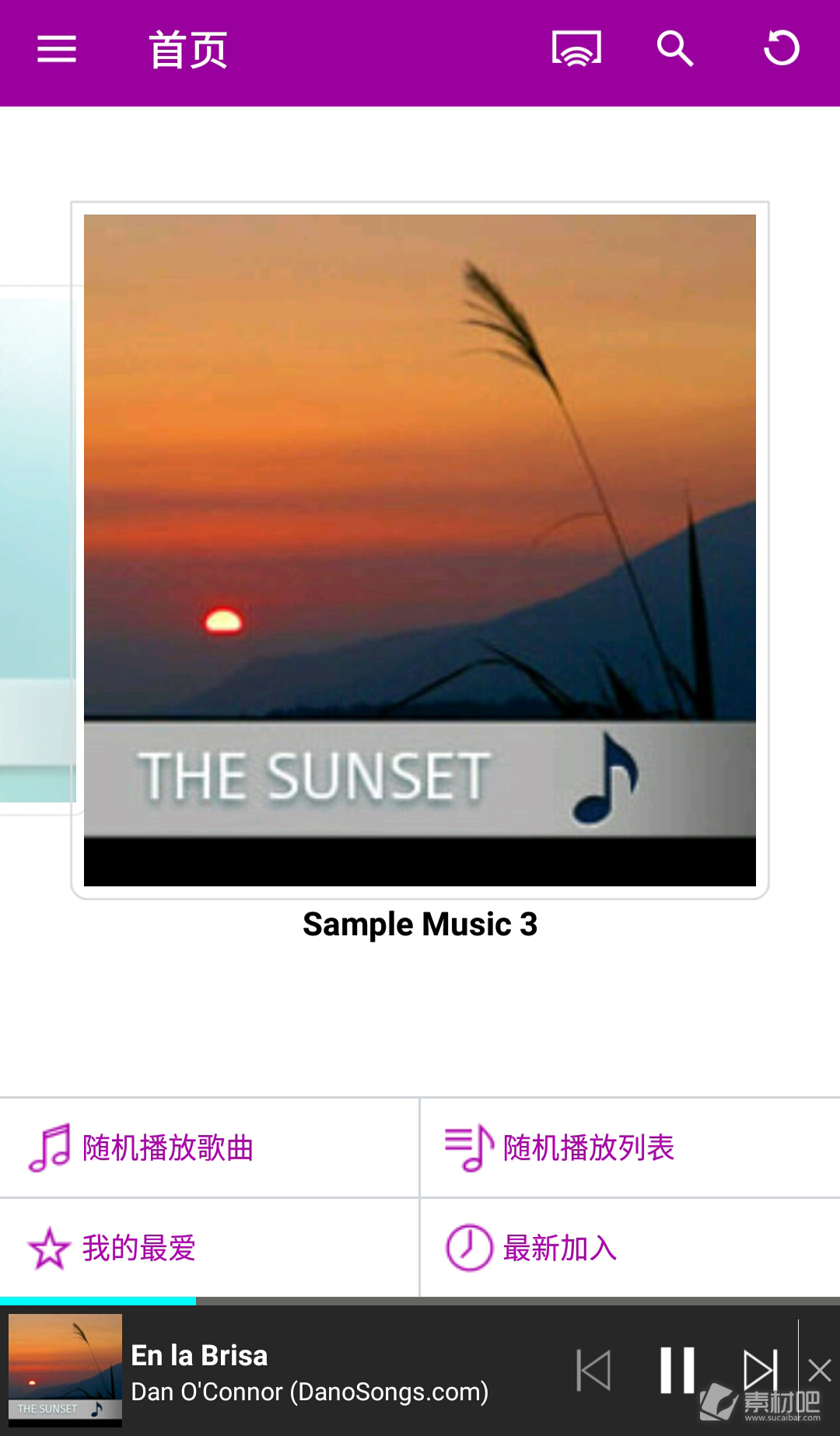Pause En la Brisa playback
The width and height of the screenshot is (840, 1436).
tap(677, 1370)
